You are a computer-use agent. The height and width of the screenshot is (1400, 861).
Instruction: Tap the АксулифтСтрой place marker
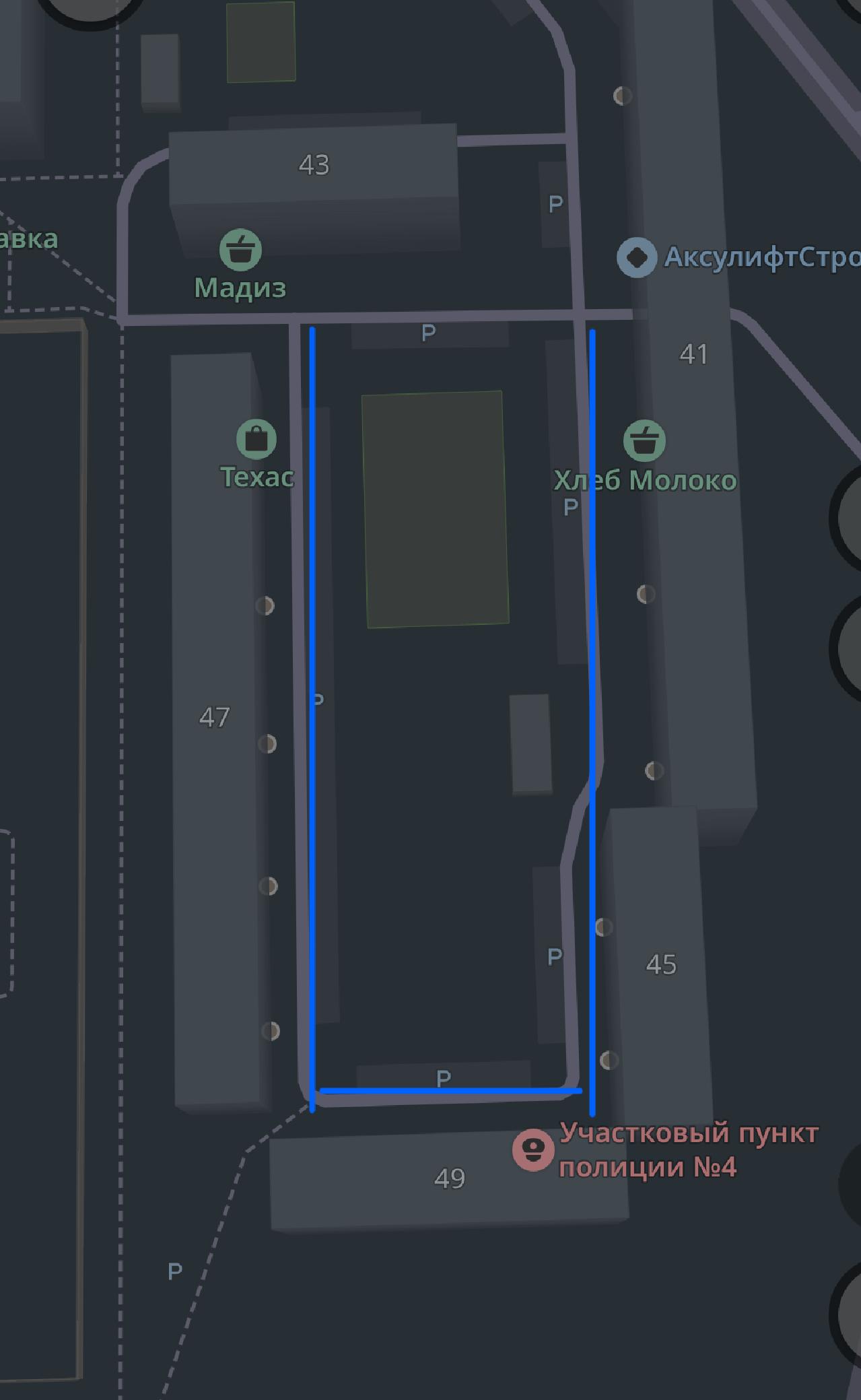[637, 257]
